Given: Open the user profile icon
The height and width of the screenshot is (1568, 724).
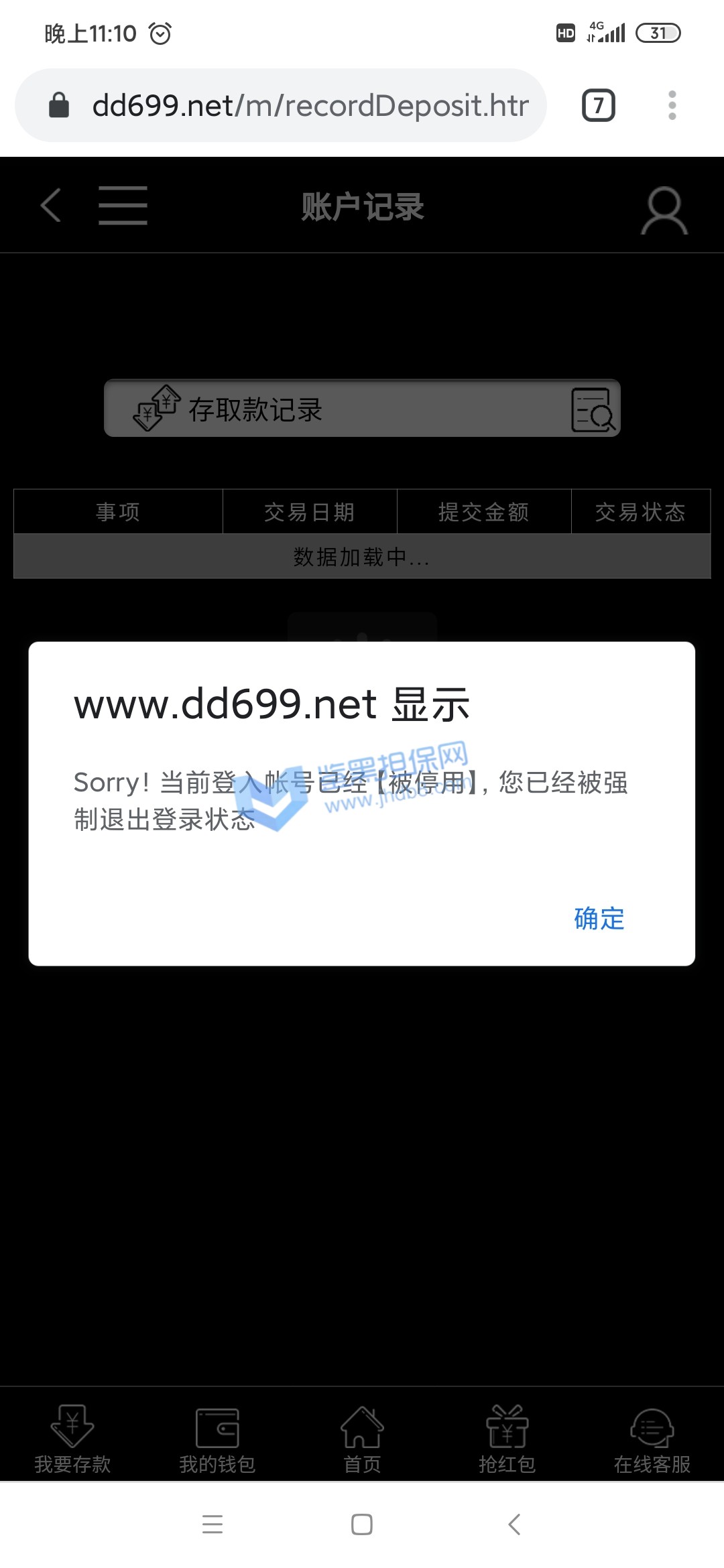Looking at the screenshot, I should pyautogui.click(x=664, y=210).
